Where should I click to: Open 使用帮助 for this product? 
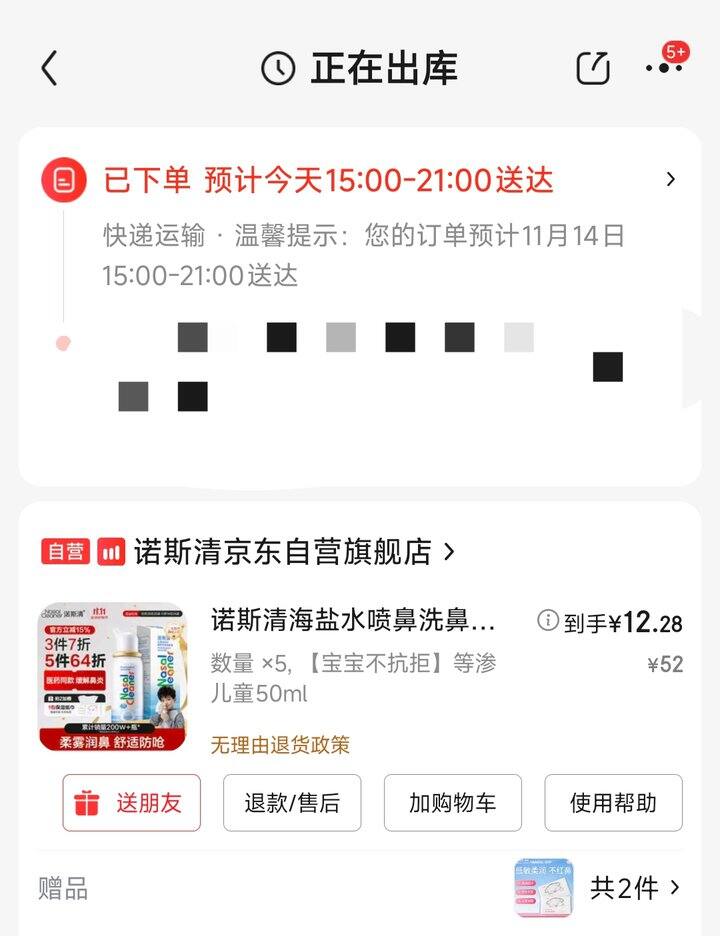613,802
